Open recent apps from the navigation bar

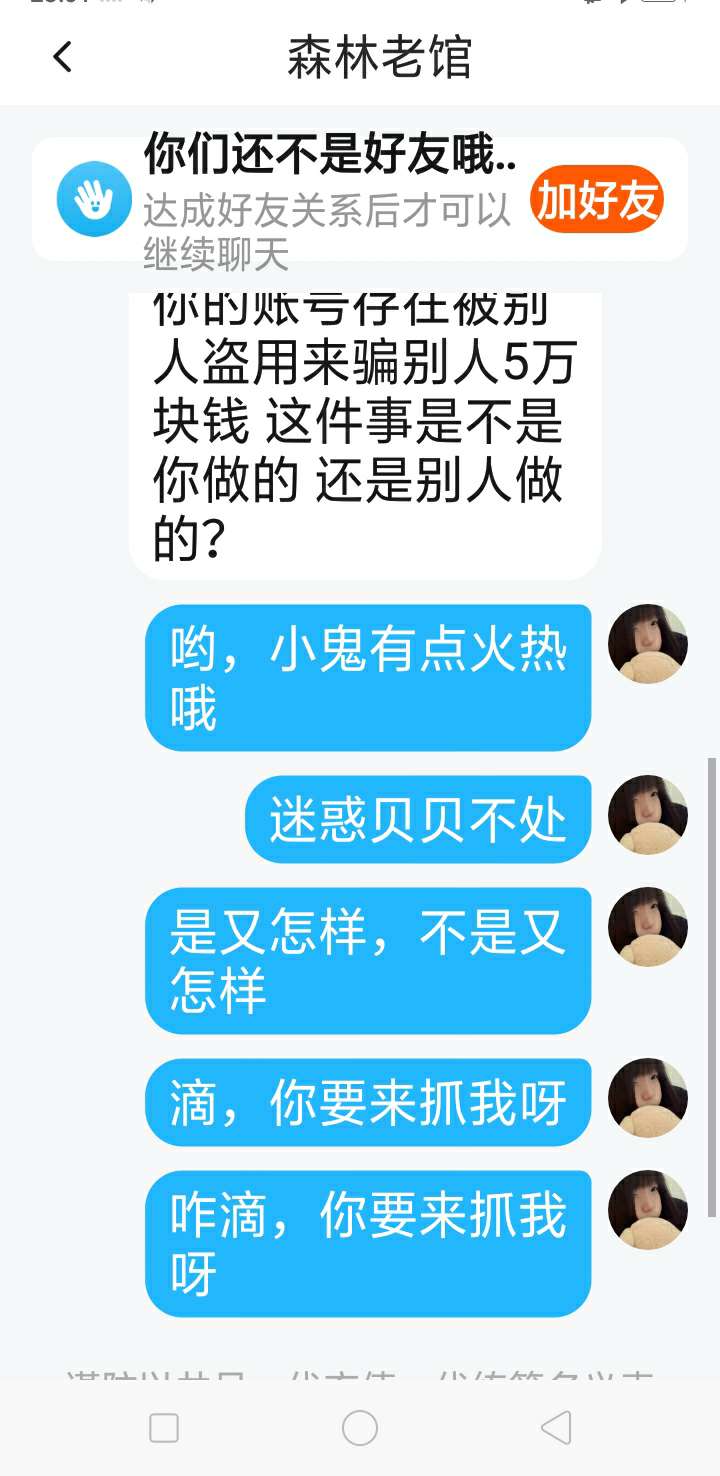coord(164,1428)
